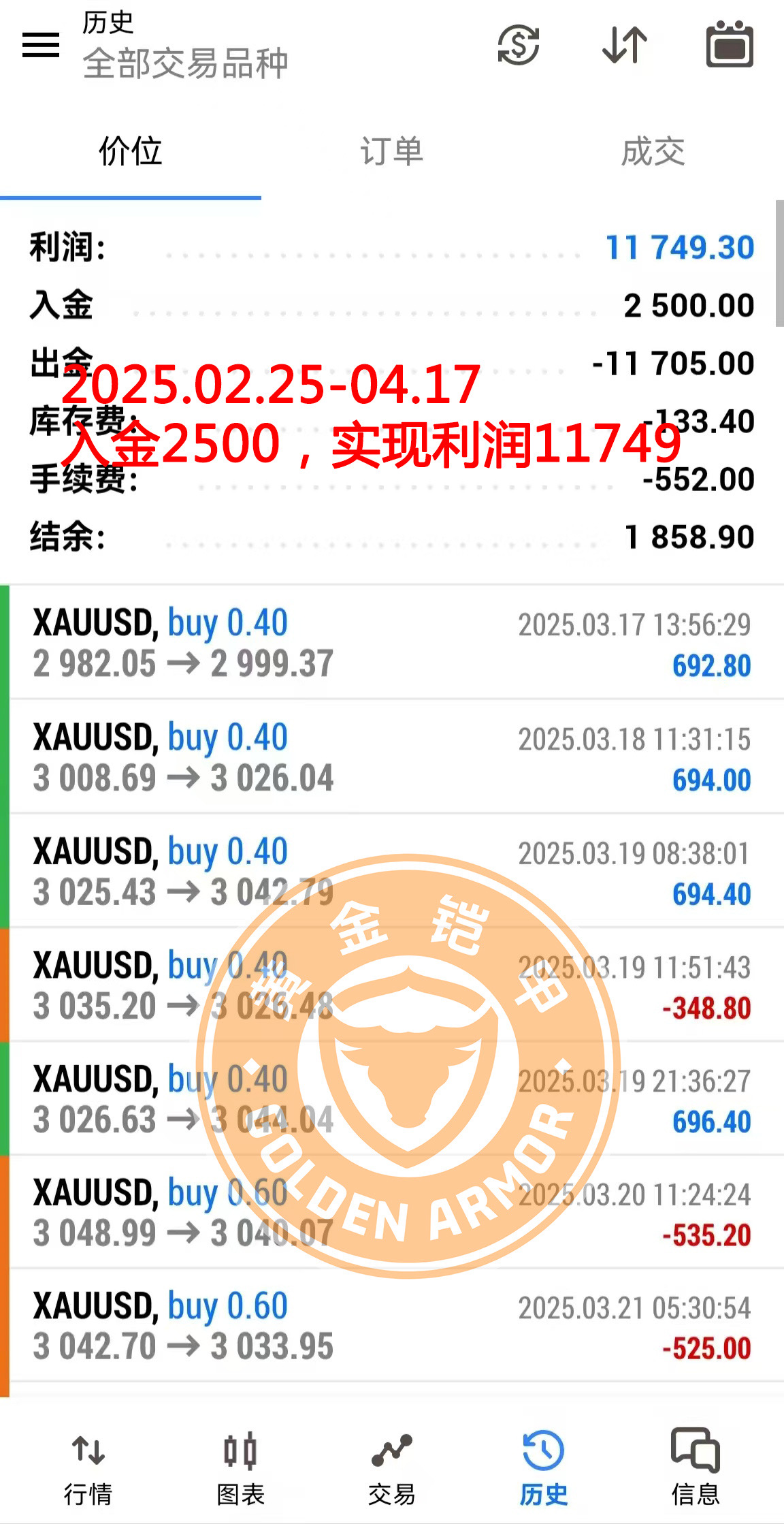784x1524 pixels.
Task: Open the XAUUSD trade with loss -525.00
Action: coord(392,1326)
